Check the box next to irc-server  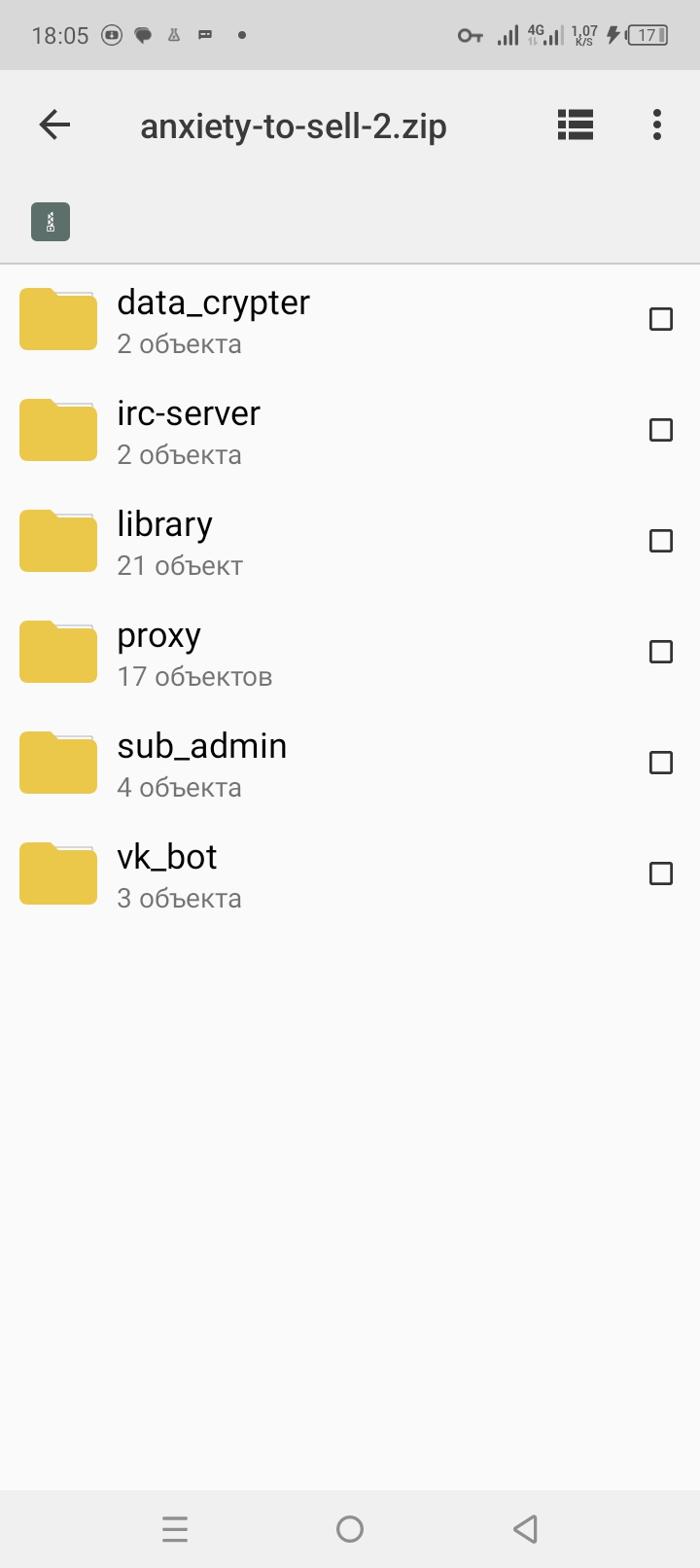click(661, 430)
